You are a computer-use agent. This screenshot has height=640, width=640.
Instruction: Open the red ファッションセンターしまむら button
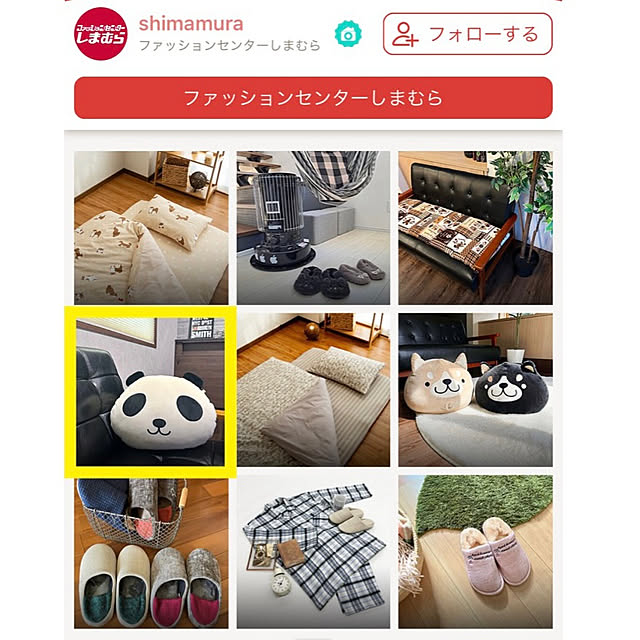coord(313,98)
